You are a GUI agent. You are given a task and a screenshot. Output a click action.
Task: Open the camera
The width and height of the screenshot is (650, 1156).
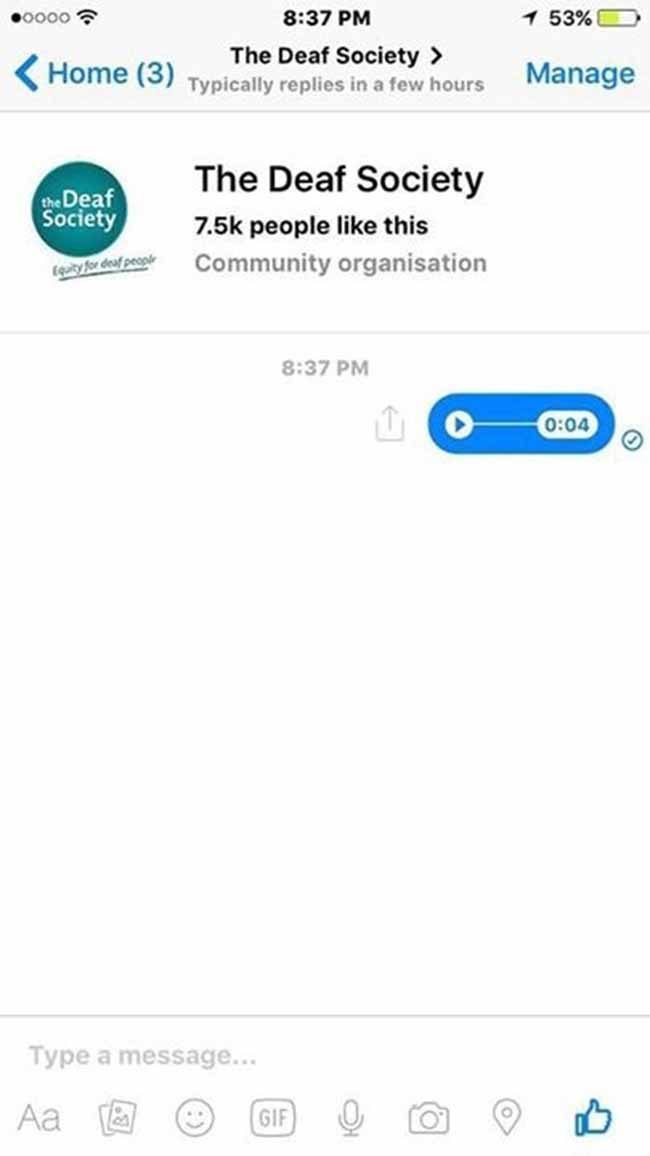428,1118
